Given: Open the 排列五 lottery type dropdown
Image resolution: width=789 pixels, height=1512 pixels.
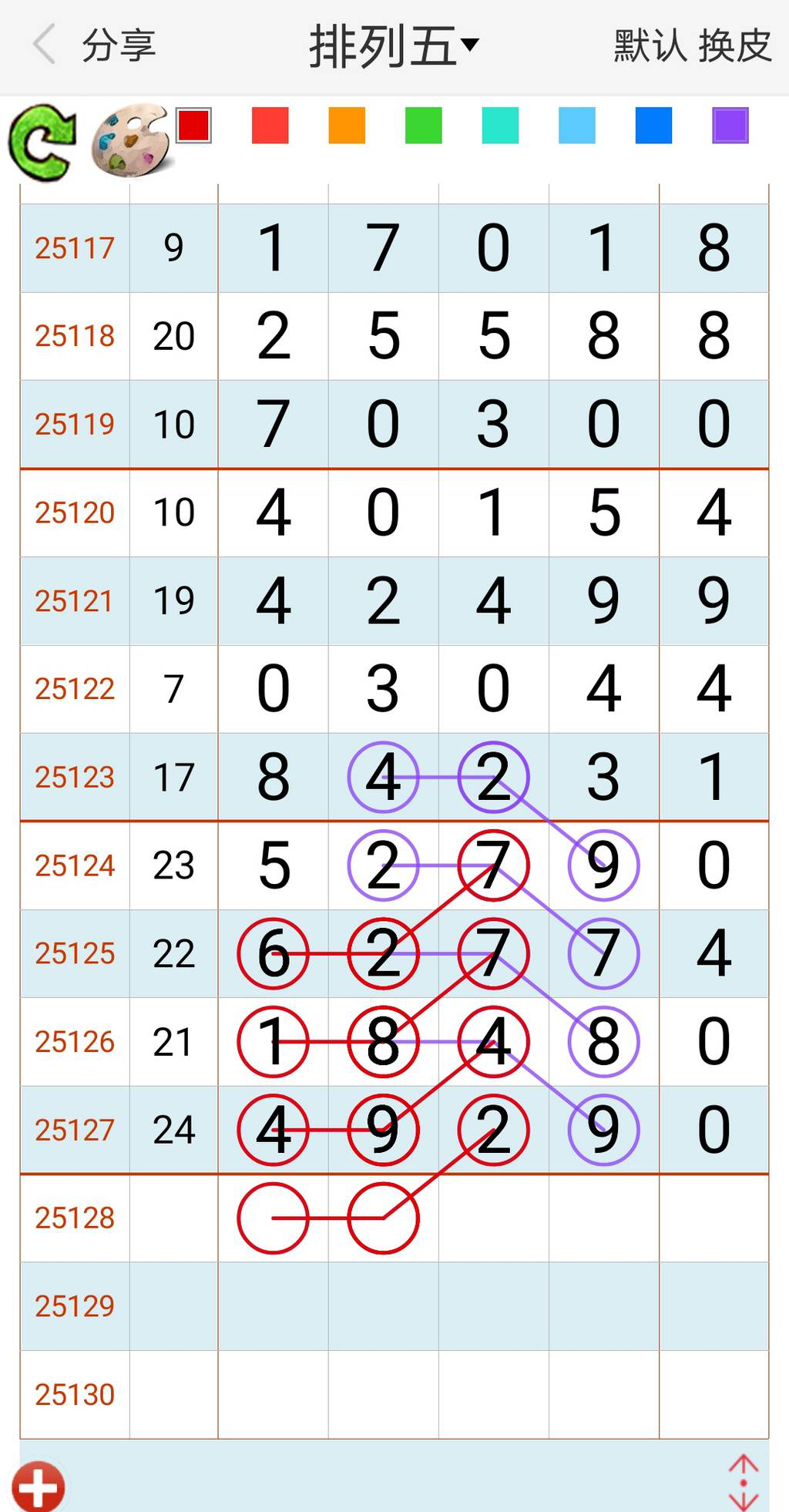Looking at the screenshot, I should (x=394, y=46).
